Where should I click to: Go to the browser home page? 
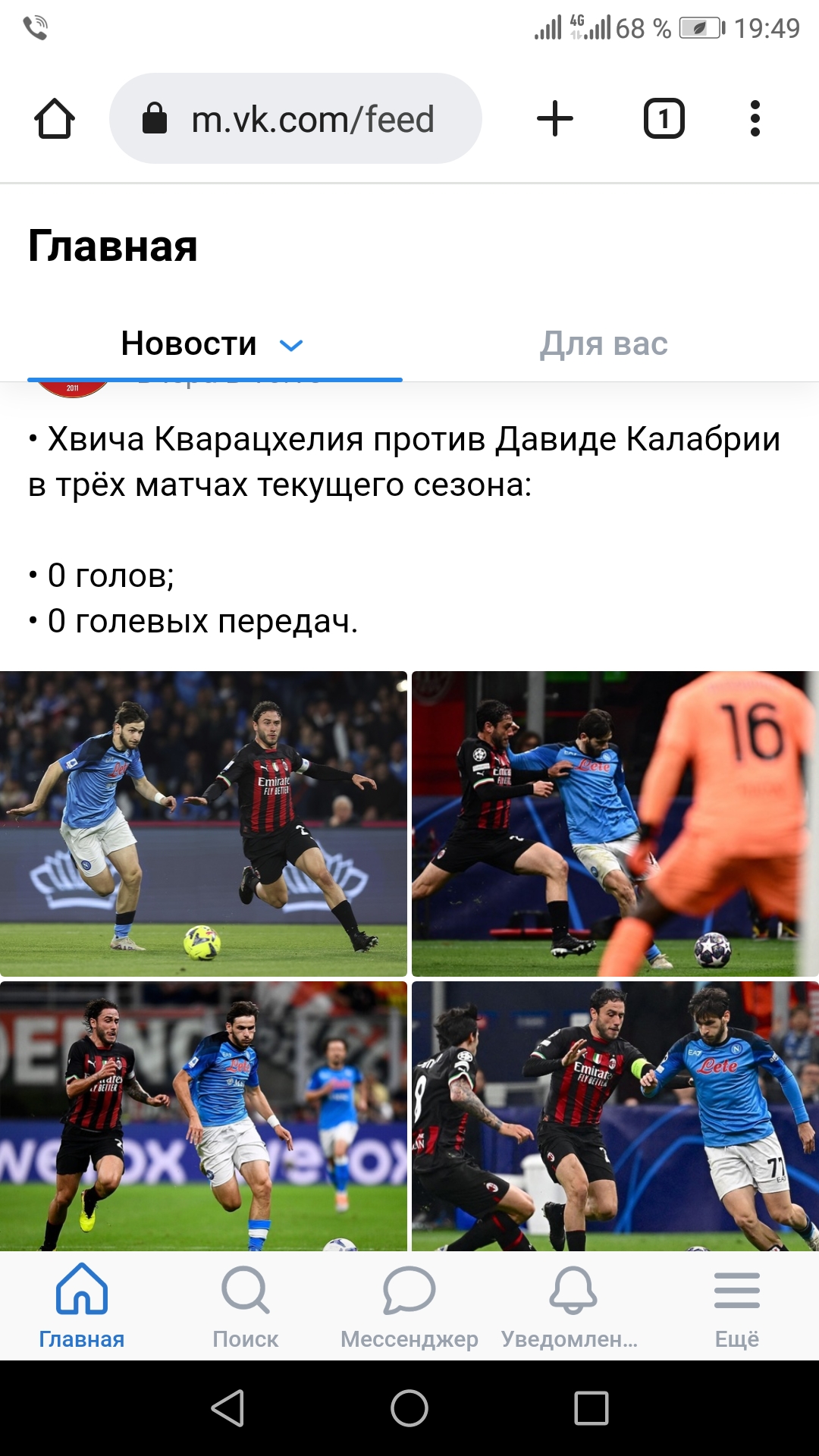tap(55, 119)
